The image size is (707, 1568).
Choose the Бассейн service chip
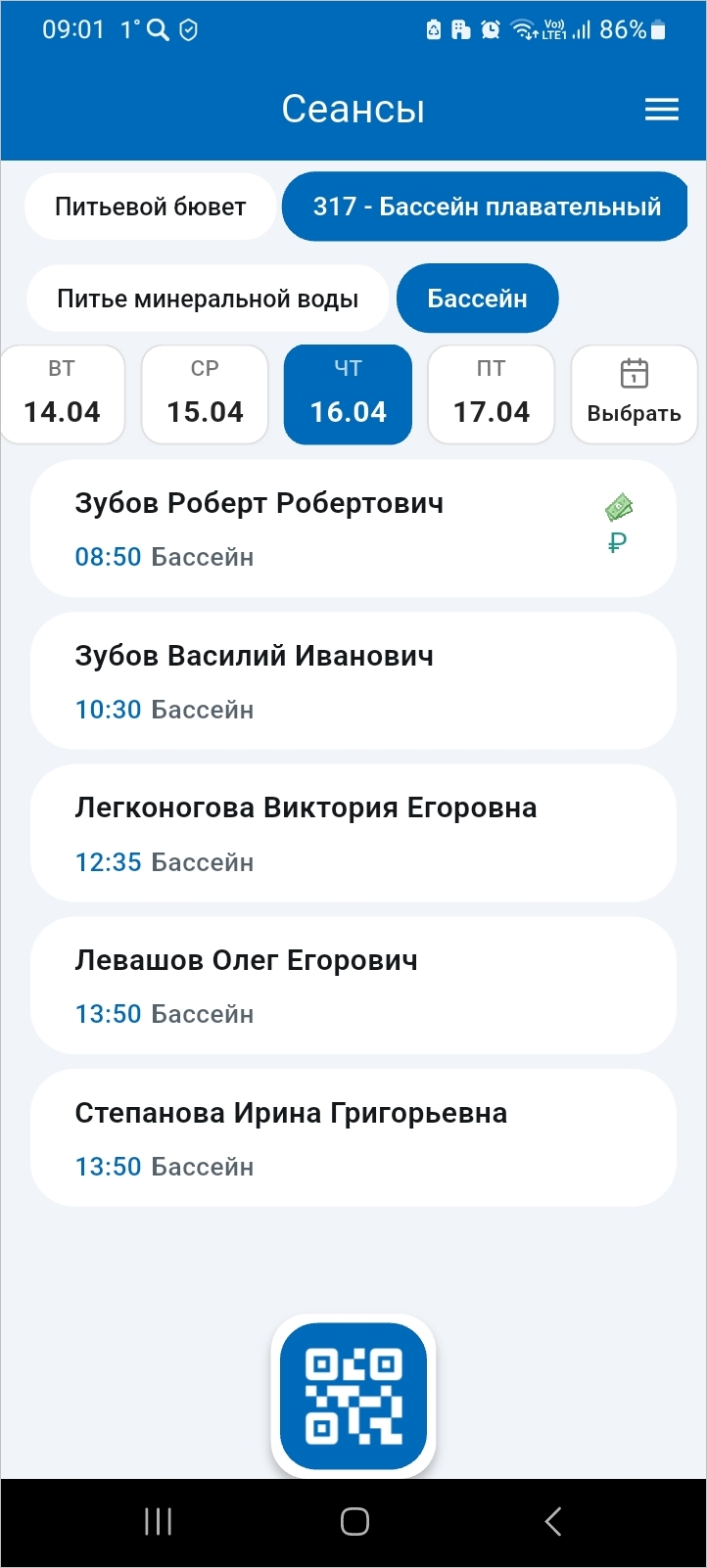pos(477,299)
